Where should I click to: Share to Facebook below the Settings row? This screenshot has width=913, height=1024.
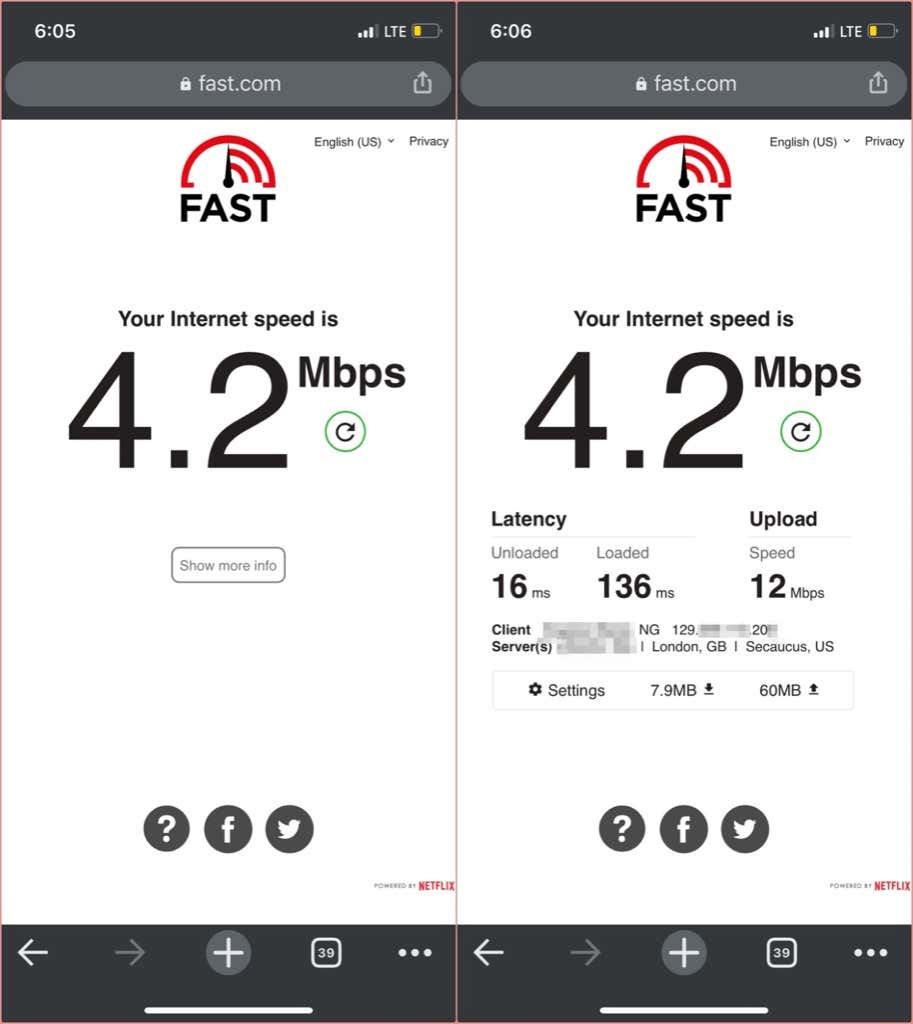pyautogui.click(x=683, y=829)
